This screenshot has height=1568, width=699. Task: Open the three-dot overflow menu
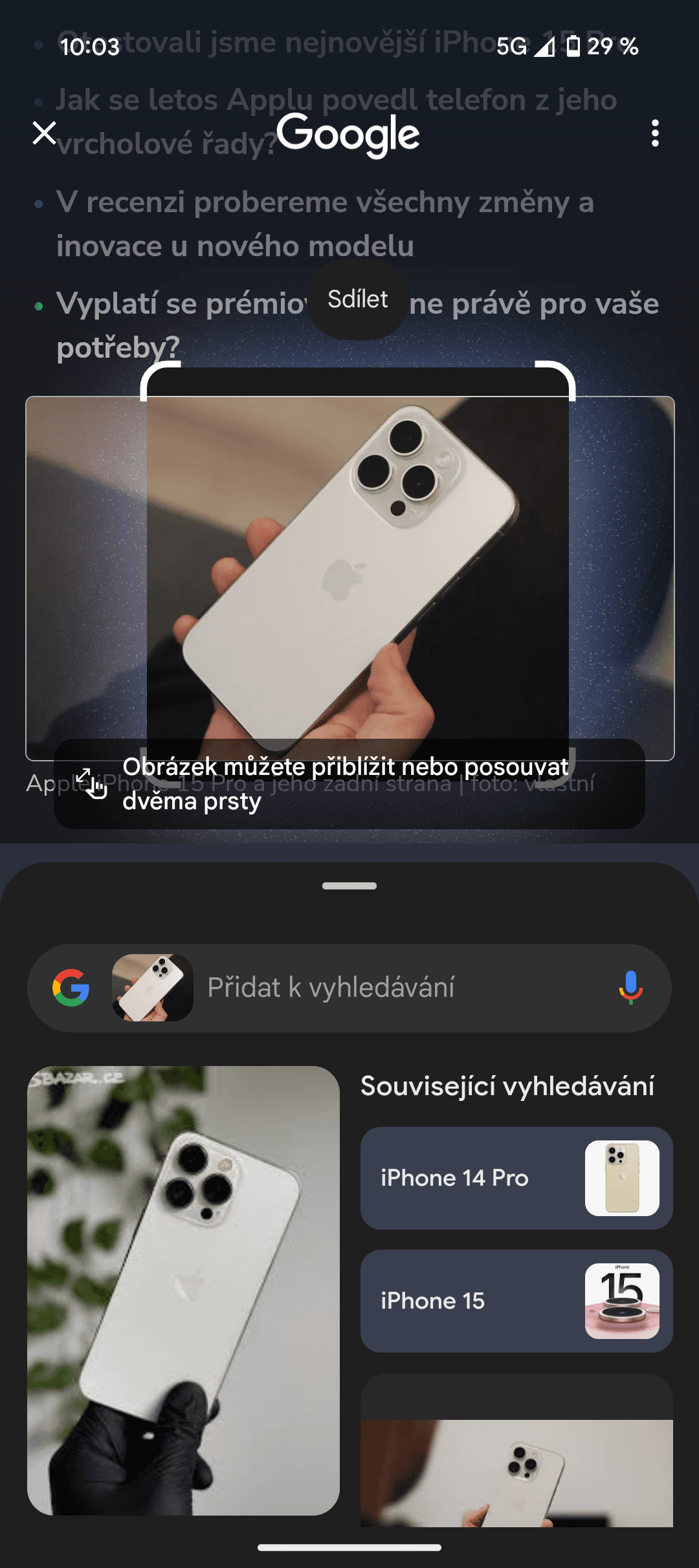[x=655, y=133]
